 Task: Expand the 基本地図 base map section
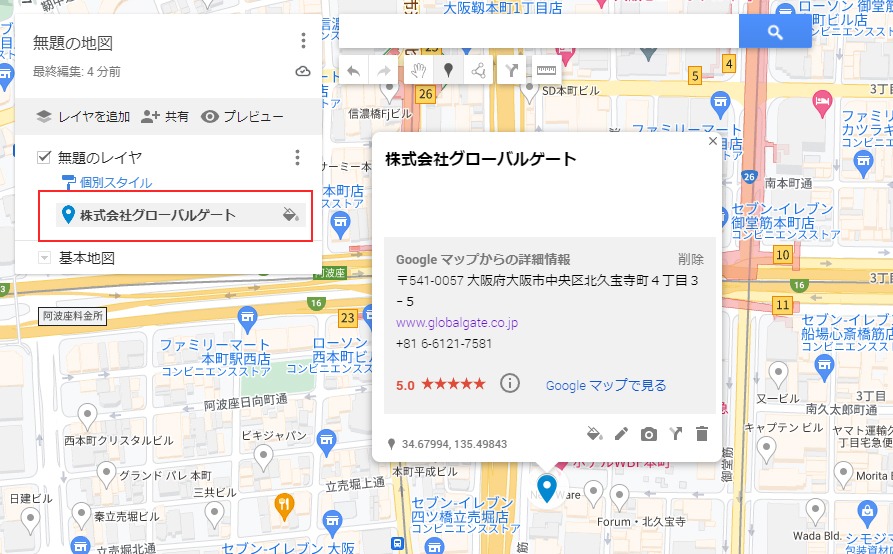[x=44, y=258]
